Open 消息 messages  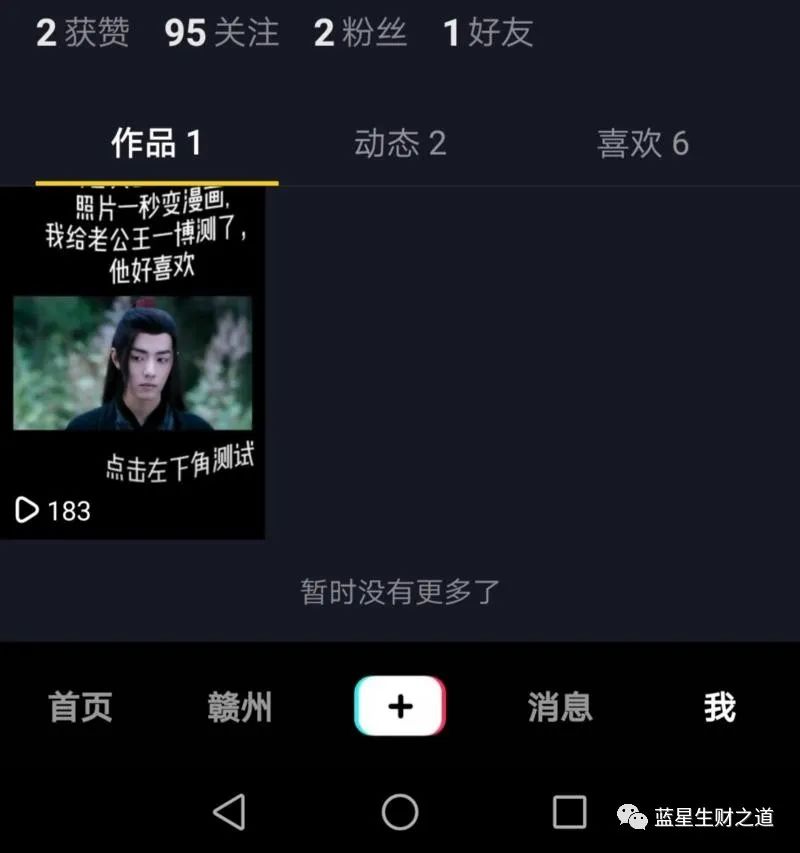(560, 707)
